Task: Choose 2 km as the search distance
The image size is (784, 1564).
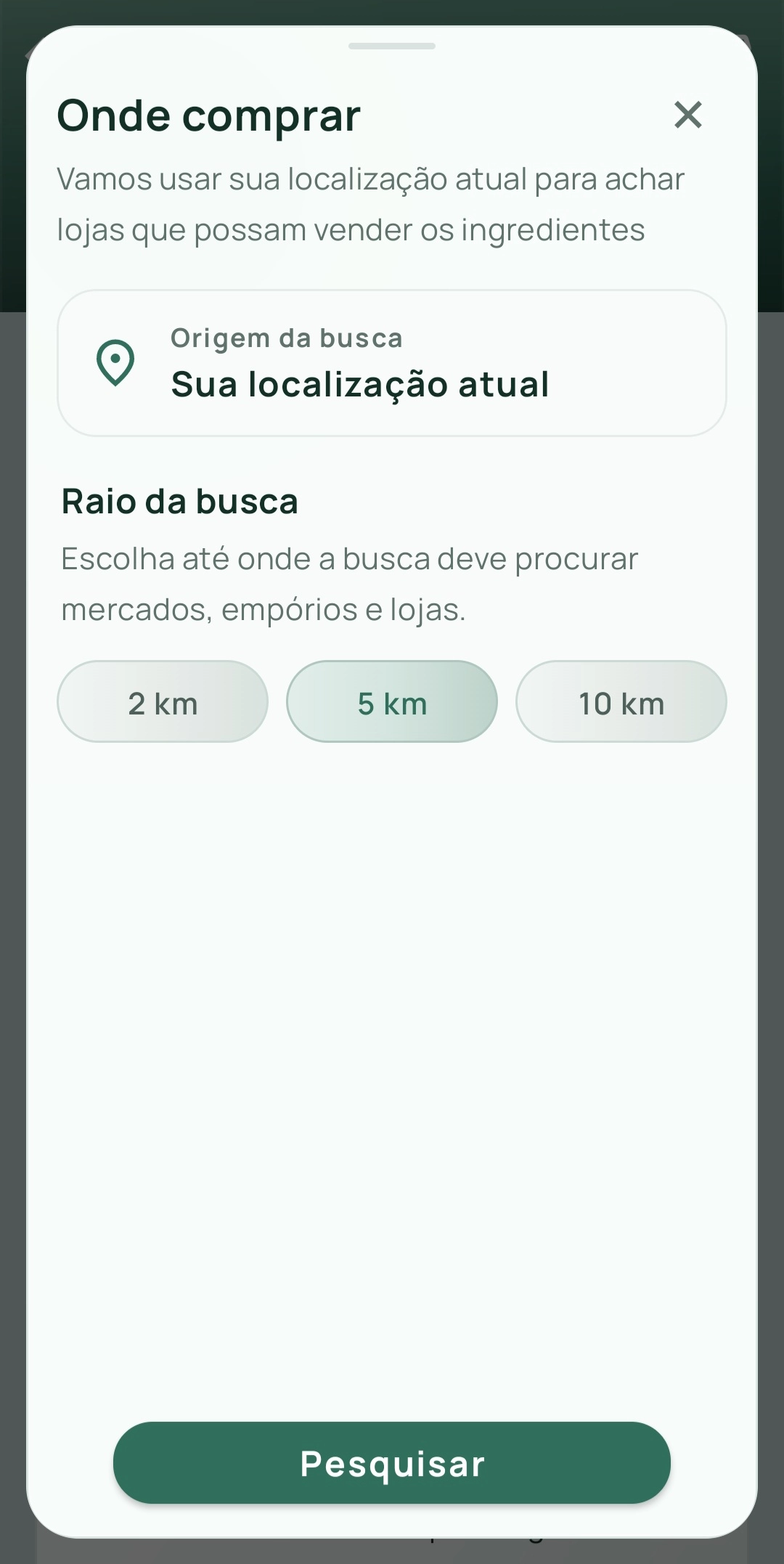Action: [163, 701]
